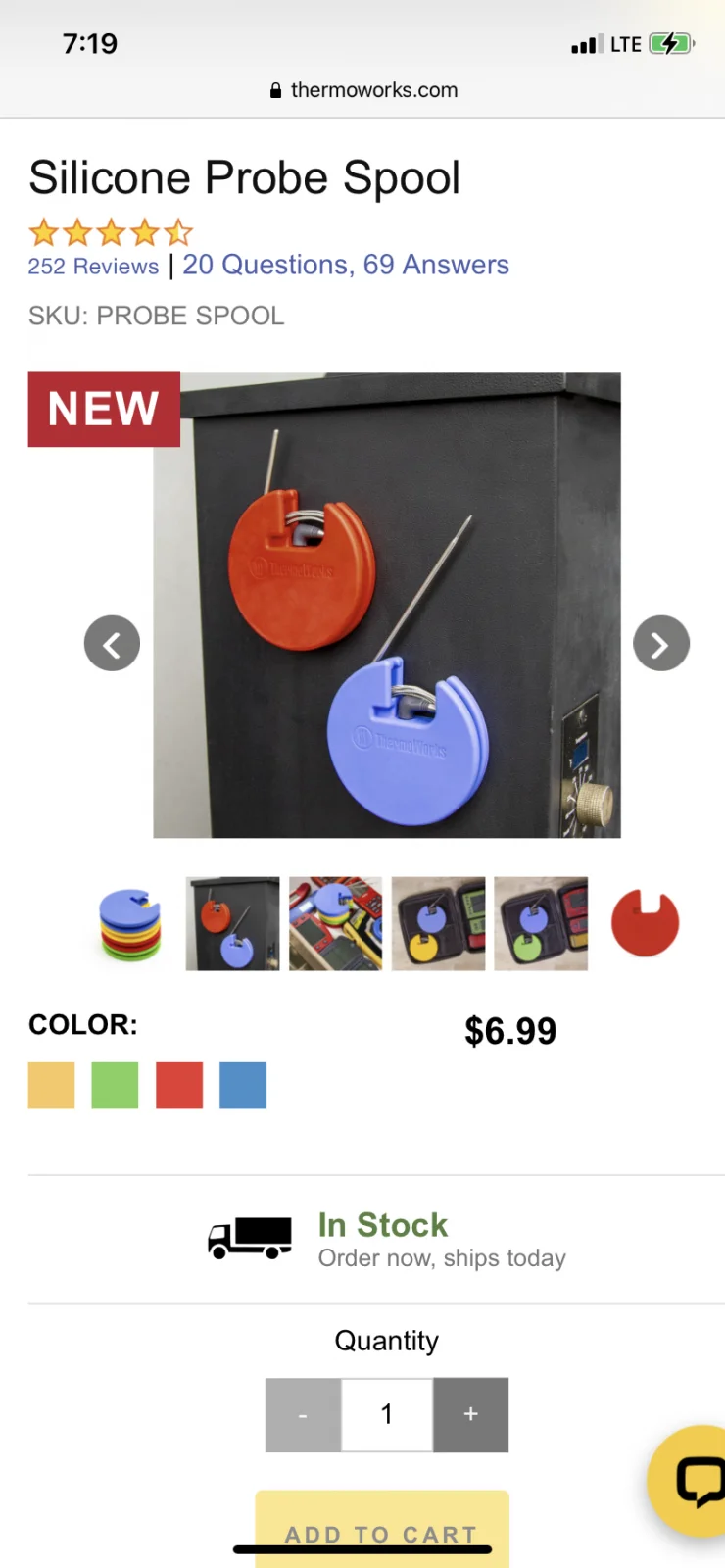Screen dimensions: 725x1568
Task: View the stacked spools thumbnail
Action: click(x=130, y=924)
